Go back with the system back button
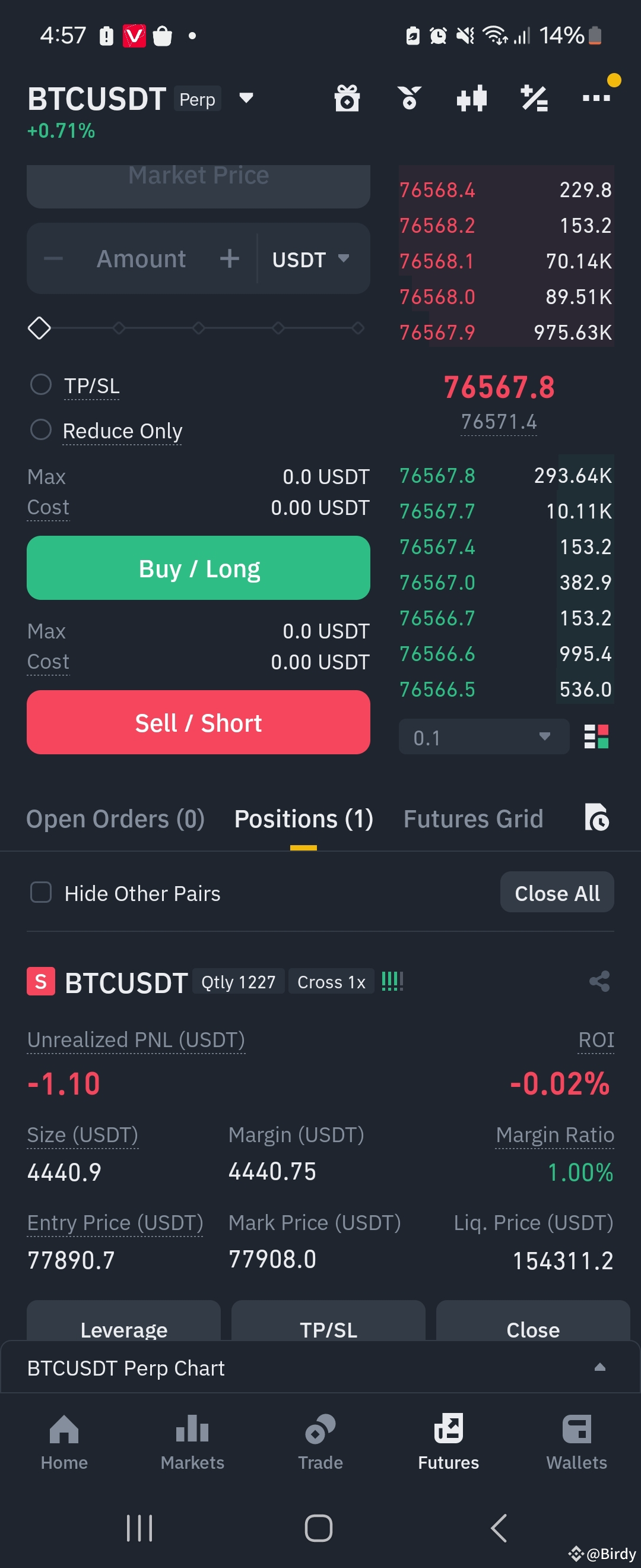Screen dimensions: 641x1568 [499, 1528]
